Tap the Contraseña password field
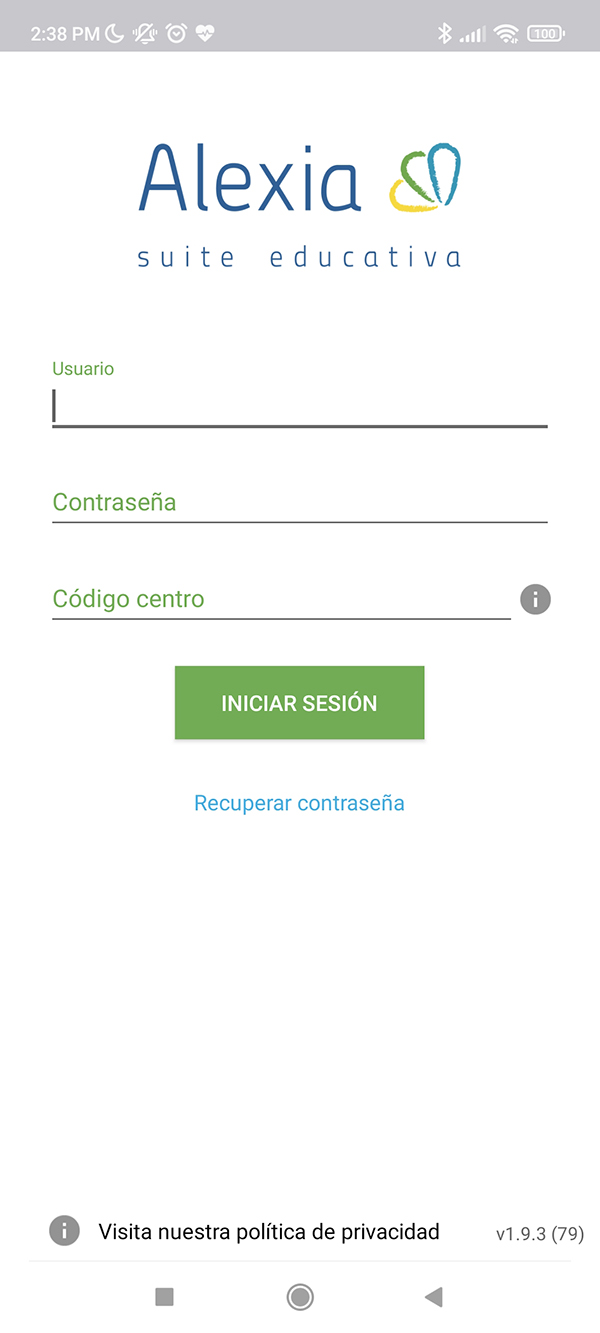This screenshot has width=600, height=1333. click(x=299, y=502)
